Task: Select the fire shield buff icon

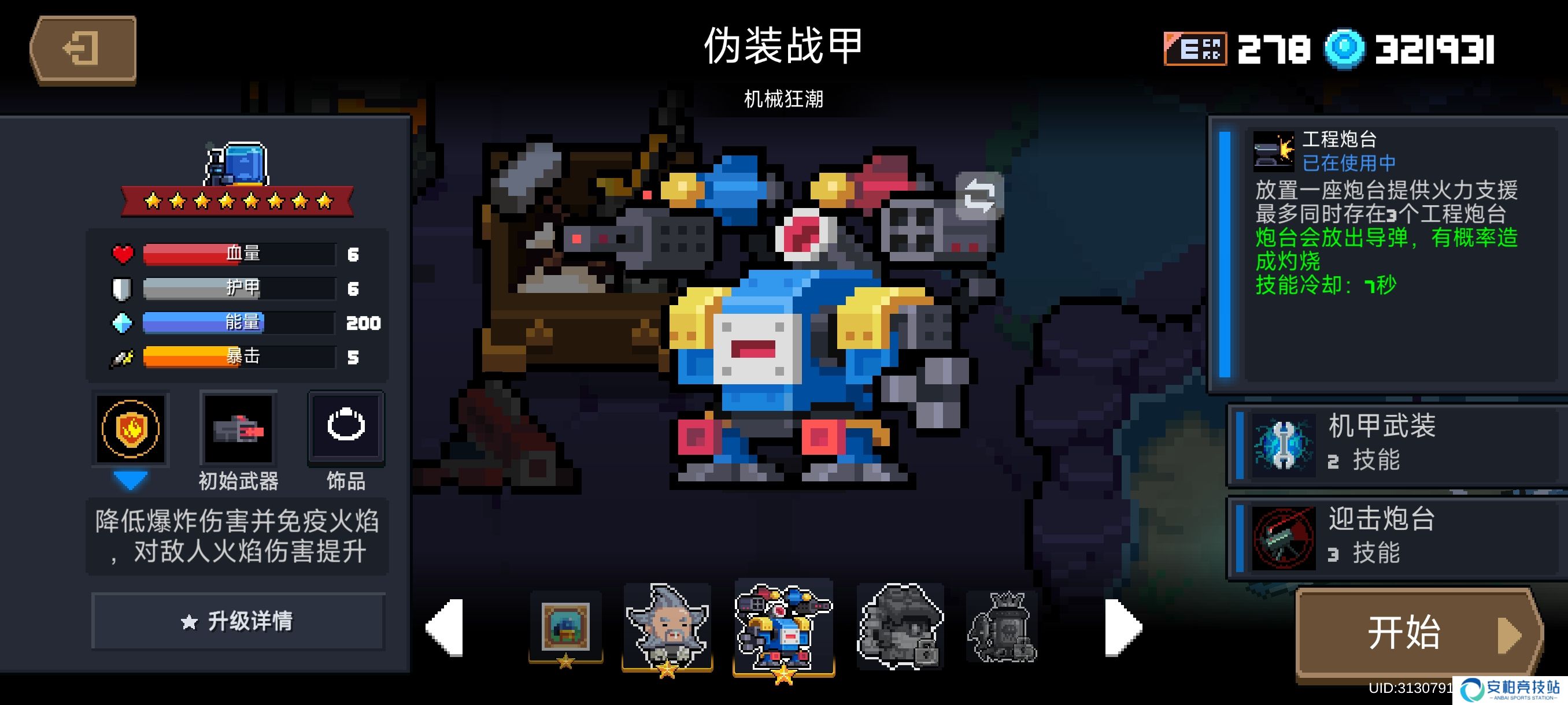Action: click(x=130, y=429)
